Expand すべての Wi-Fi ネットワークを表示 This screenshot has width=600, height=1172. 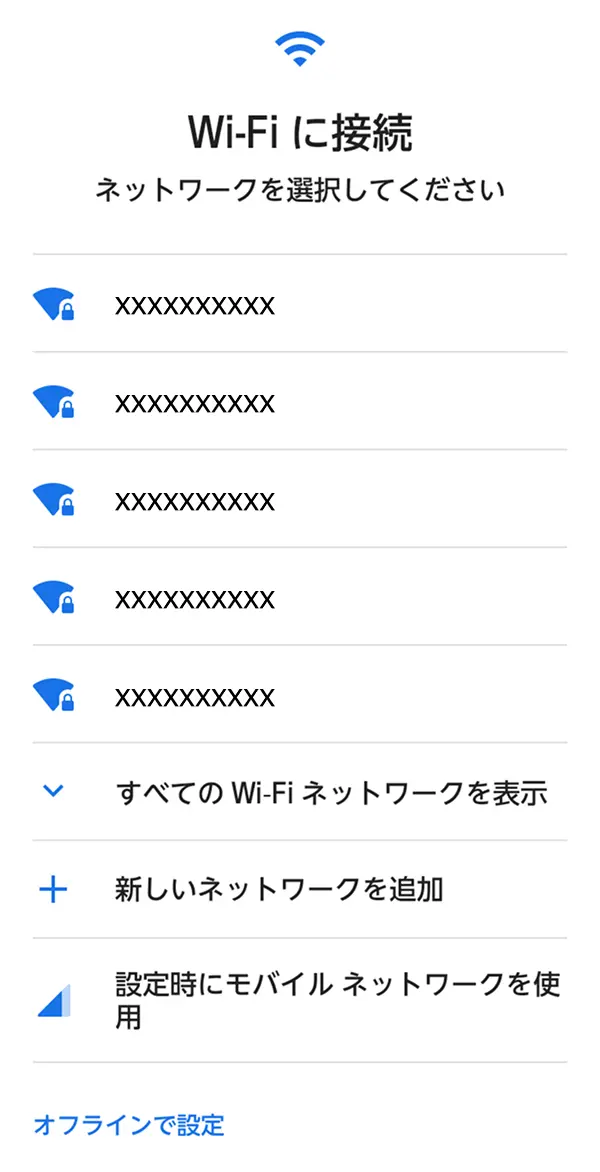coord(330,793)
